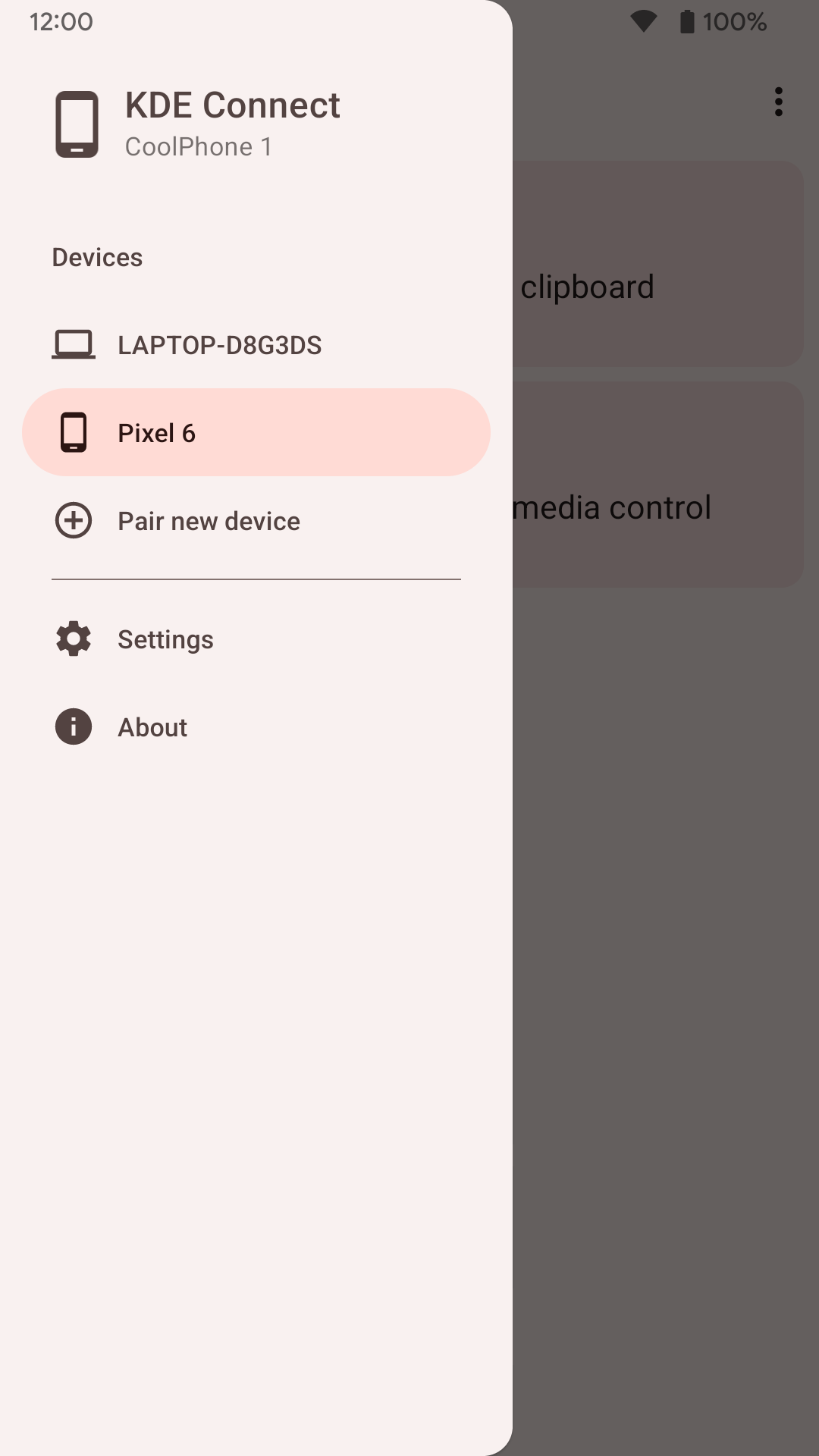Open the overflow menu
This screenshot has height=1456, width=819.
pos(778,102)
